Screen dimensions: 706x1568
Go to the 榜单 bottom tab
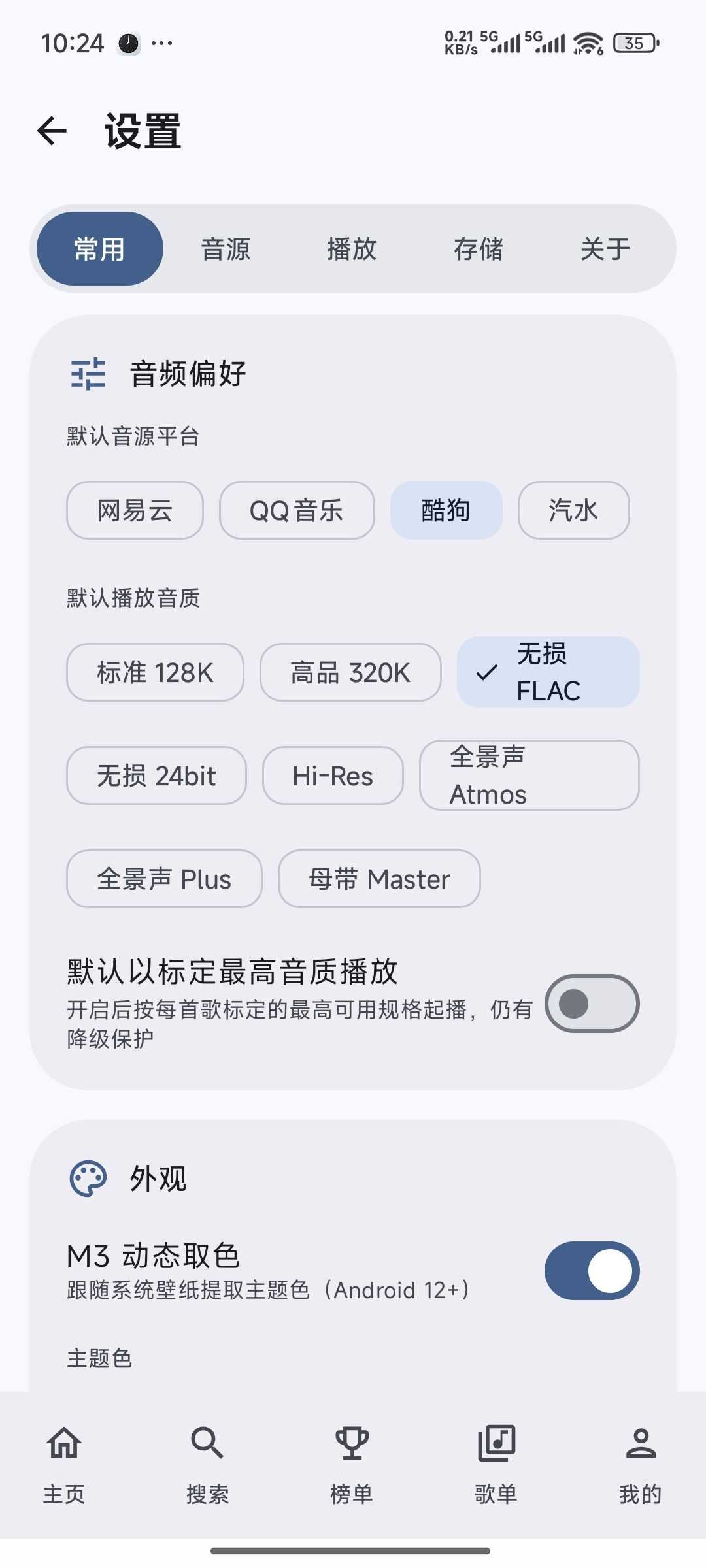[x=352, y=1465]
